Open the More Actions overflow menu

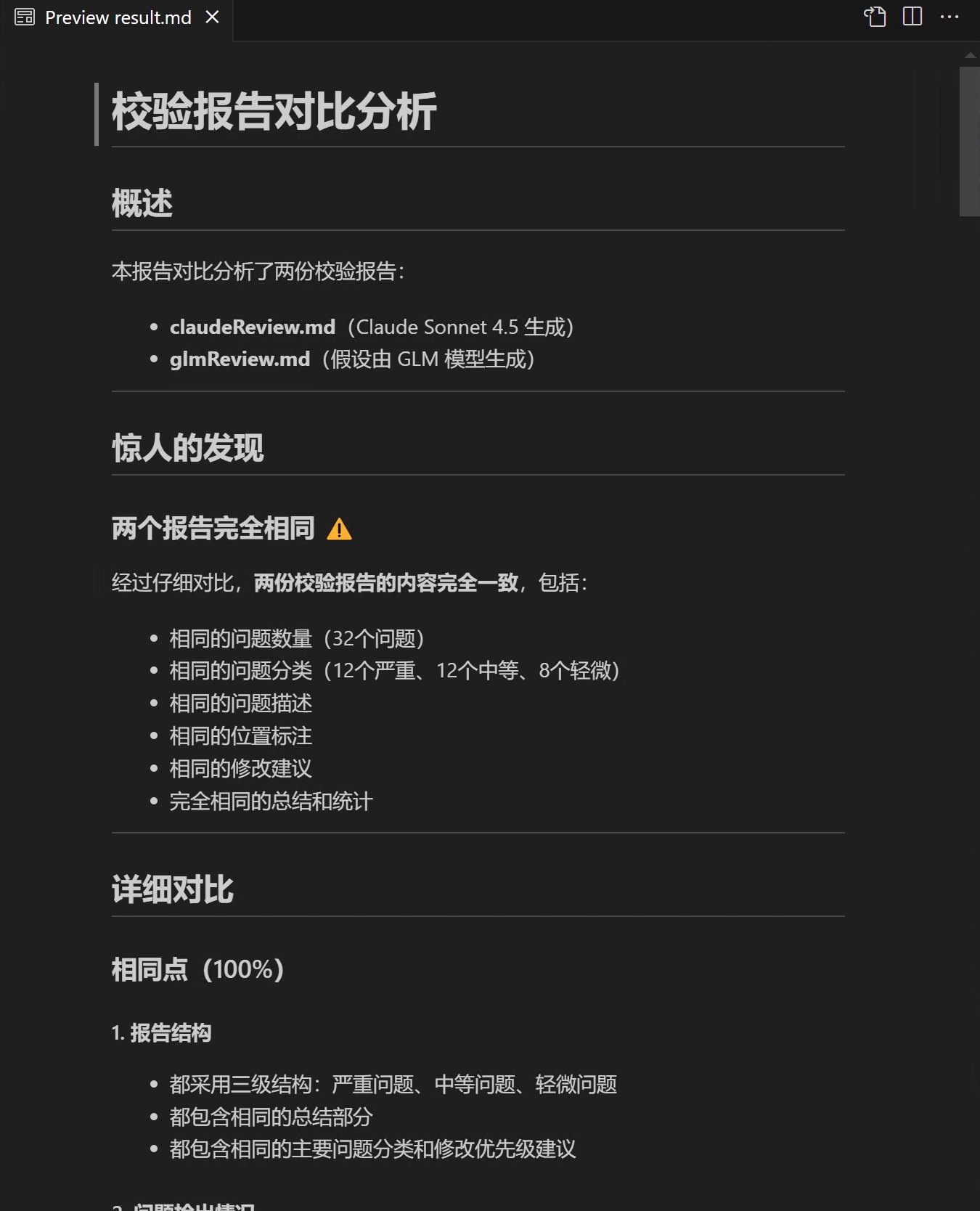pyautogui.click(x=950, y=17)
